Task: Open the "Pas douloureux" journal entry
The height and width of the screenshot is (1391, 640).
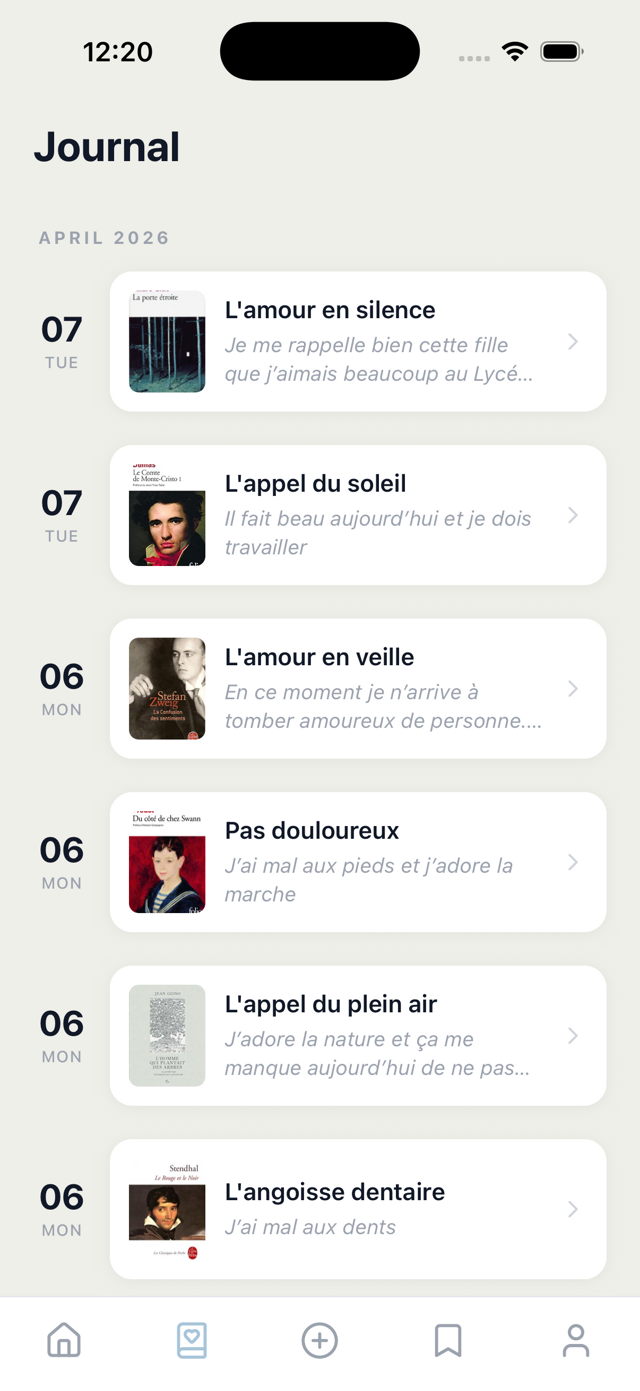Action: [357, 862]
